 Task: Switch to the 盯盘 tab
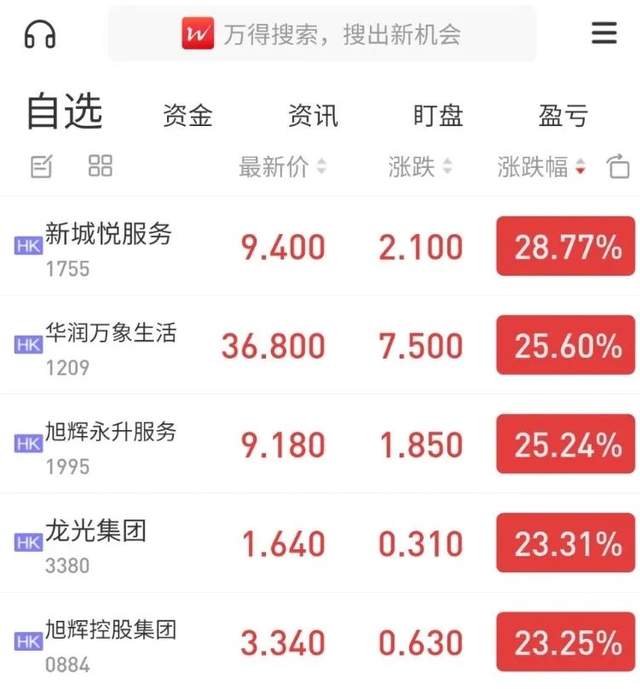point(438,116)
